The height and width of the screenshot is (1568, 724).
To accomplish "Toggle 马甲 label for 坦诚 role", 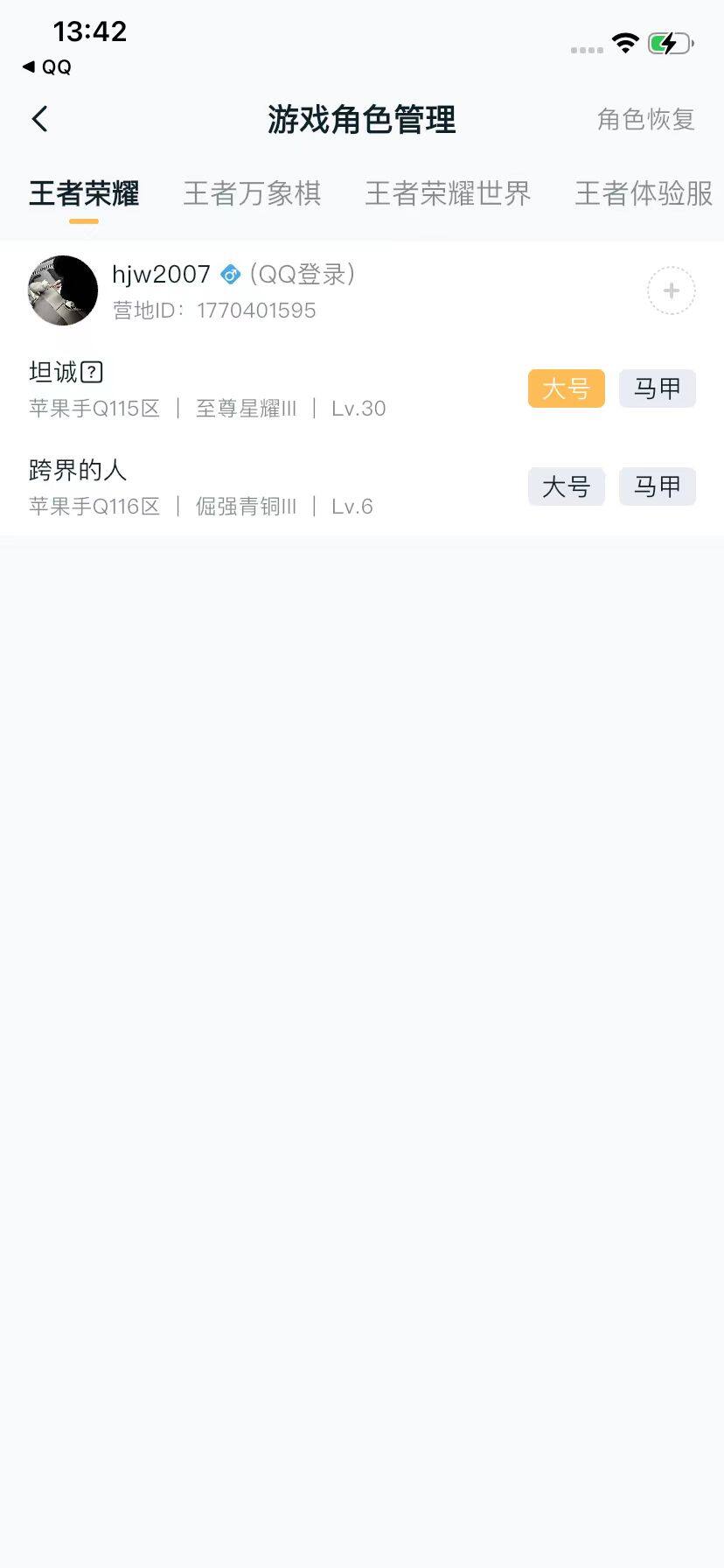I will (657, 388).
